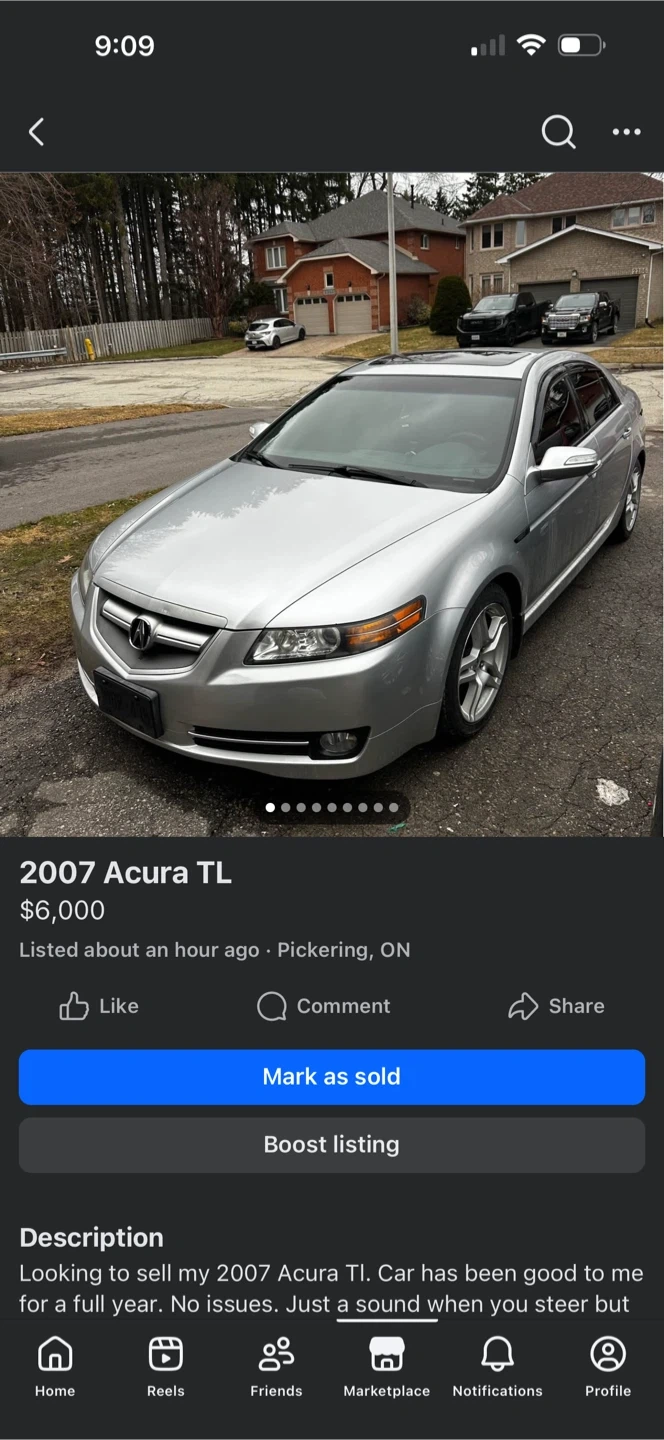Open the Notifications tab
The height and width of the screenshot is (1440, 664).
(497, 1367)
